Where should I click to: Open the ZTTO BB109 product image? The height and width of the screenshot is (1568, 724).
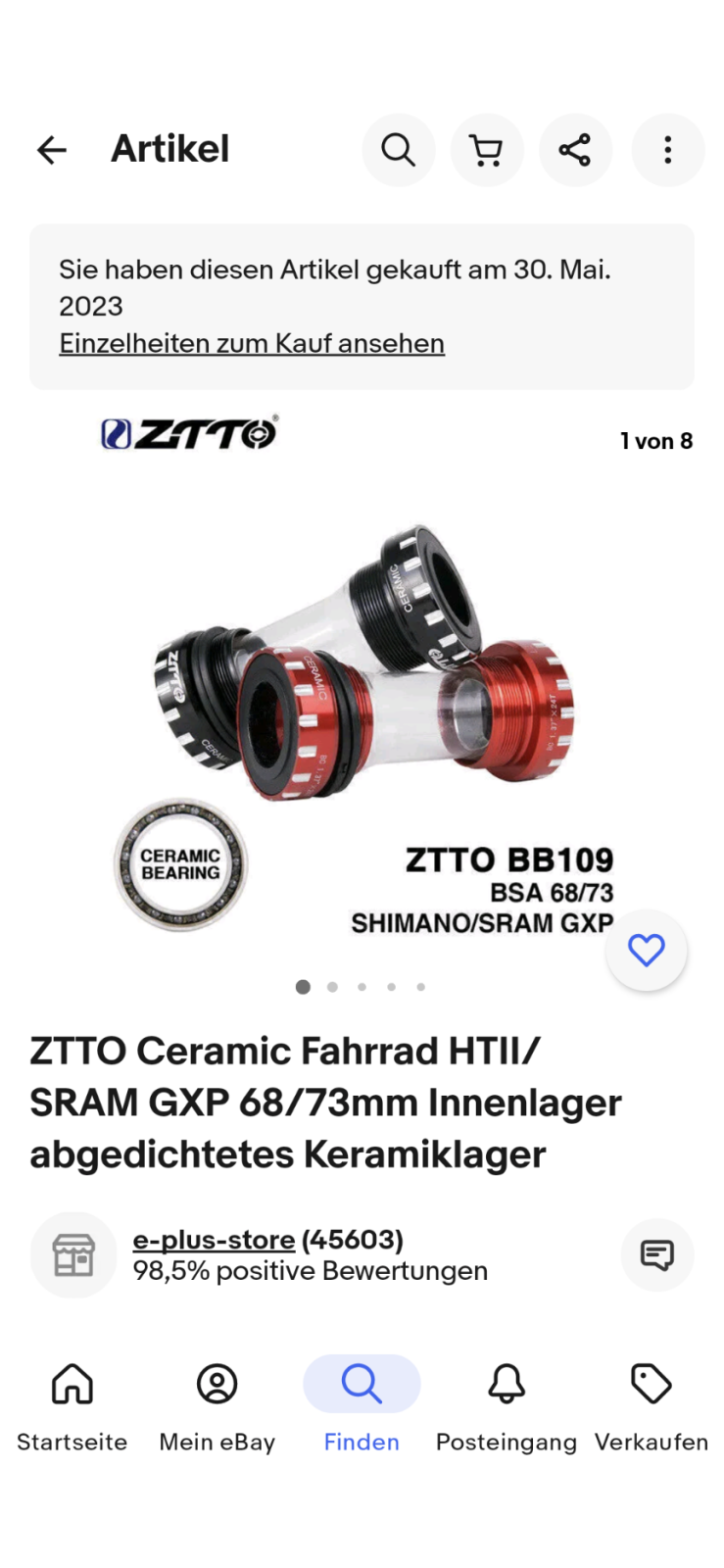pyautogui.click(x=362, y=706)
